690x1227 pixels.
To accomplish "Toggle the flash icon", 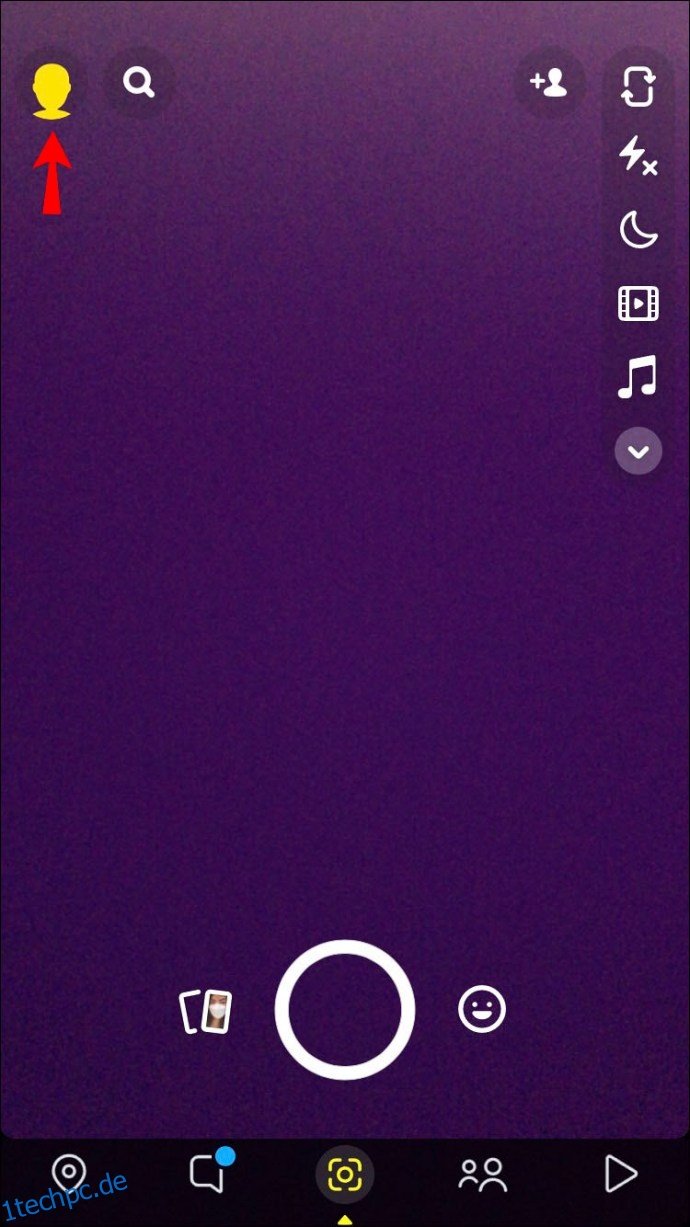I will click(638, 157).
